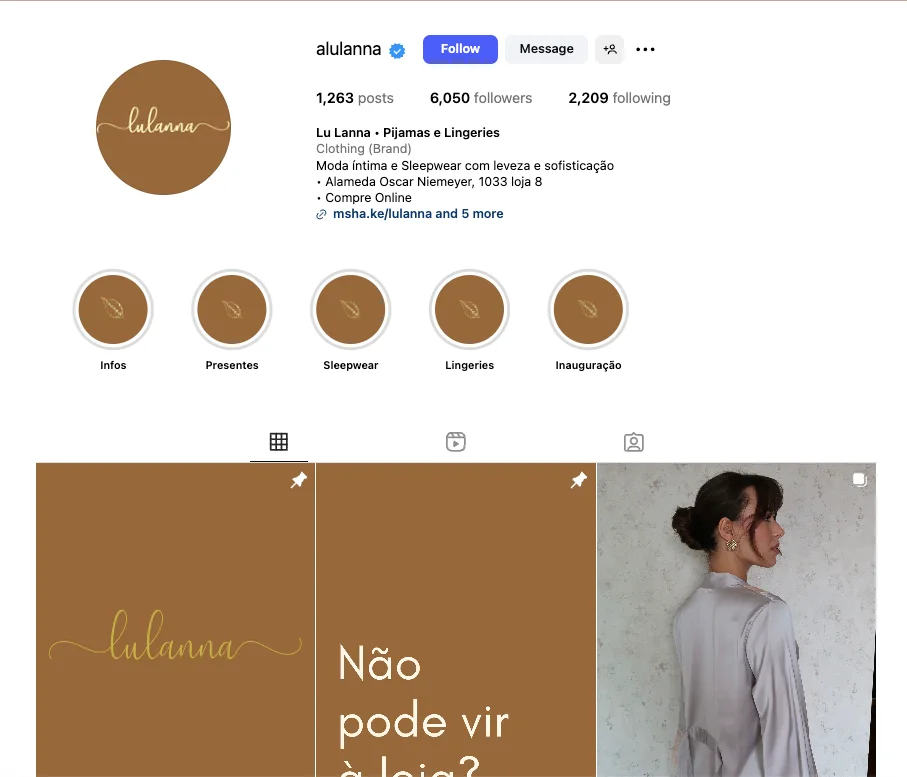907x777 pixels.
Task: Switch to the posts grid tab
Action: tap(279, 442)
